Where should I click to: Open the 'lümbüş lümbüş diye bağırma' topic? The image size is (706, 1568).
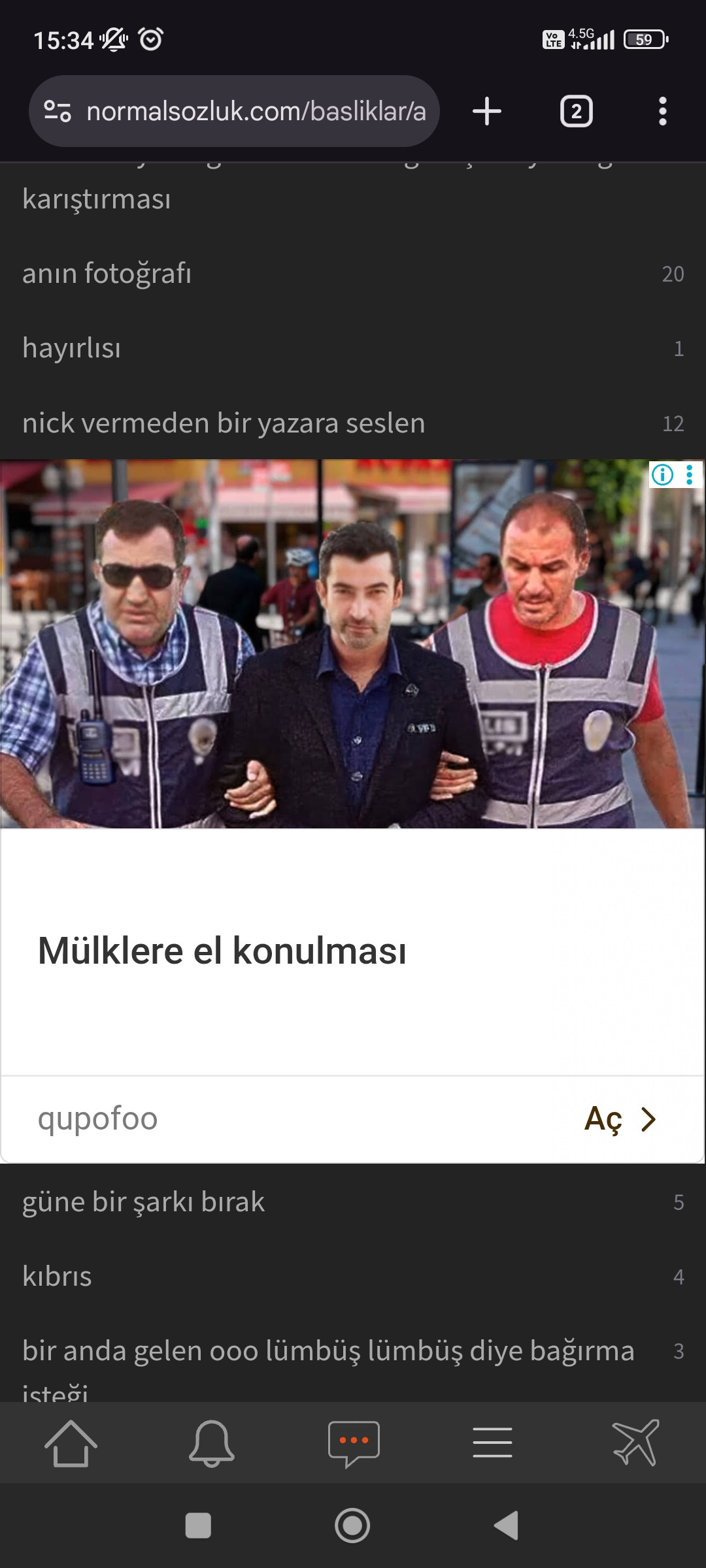click(x=328, y=1350)
